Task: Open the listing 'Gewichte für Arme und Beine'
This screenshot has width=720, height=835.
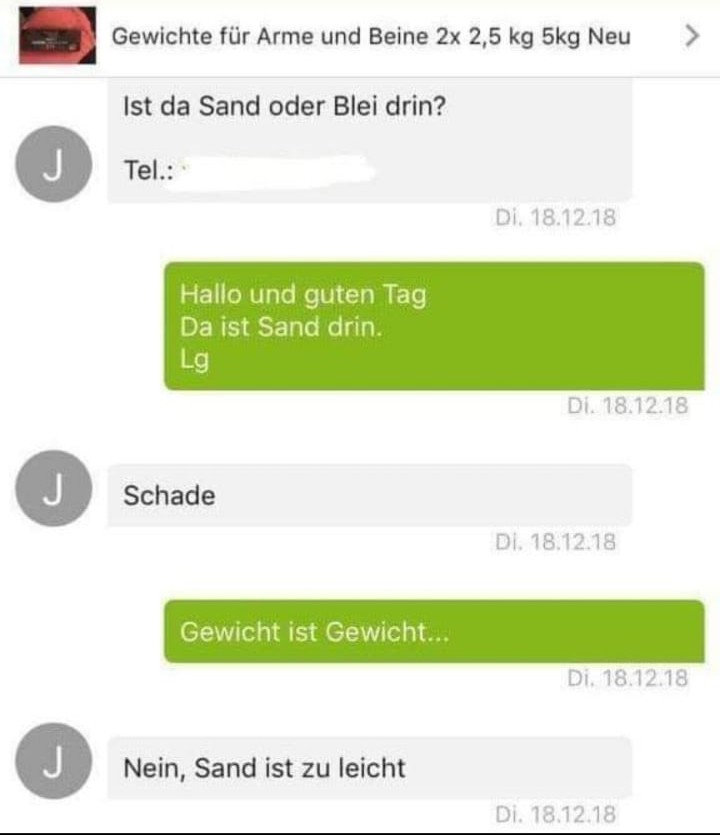Action: coord(370,38)
